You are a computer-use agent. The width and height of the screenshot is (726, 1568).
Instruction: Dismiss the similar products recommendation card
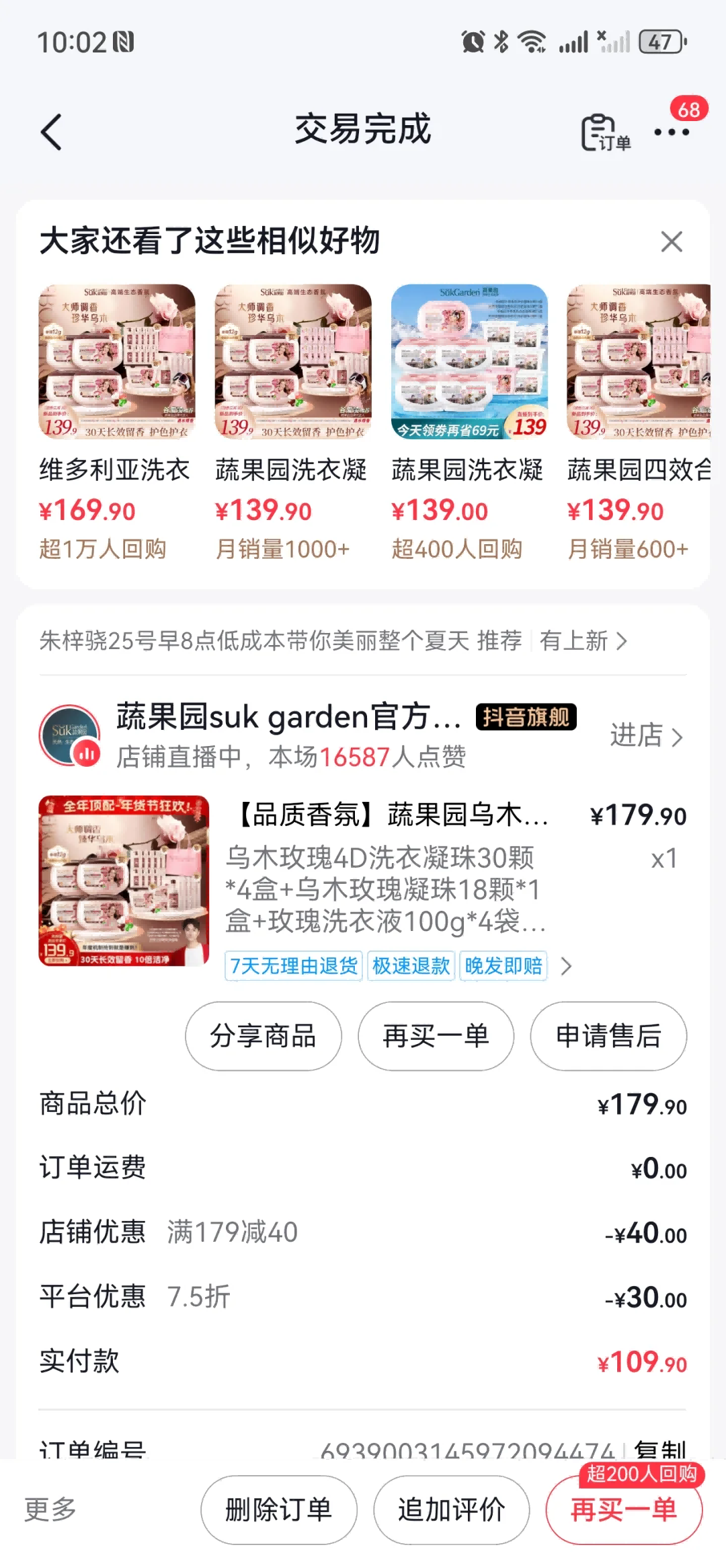(672, 241)
